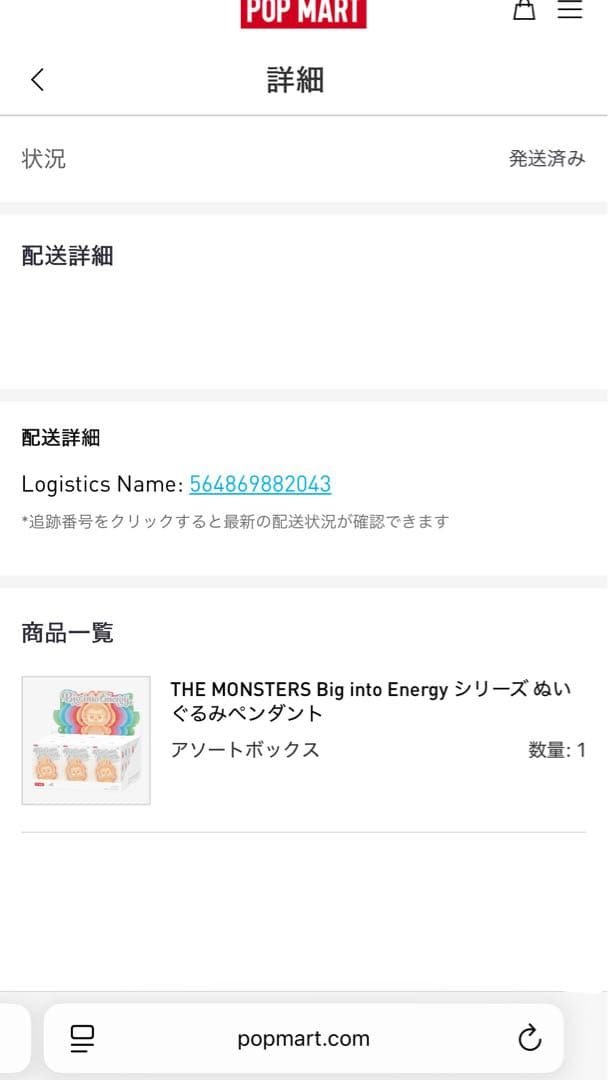Open tracking number 564869882043 link
Screen dimensions: 608x1080
click(x=260, y=485)
